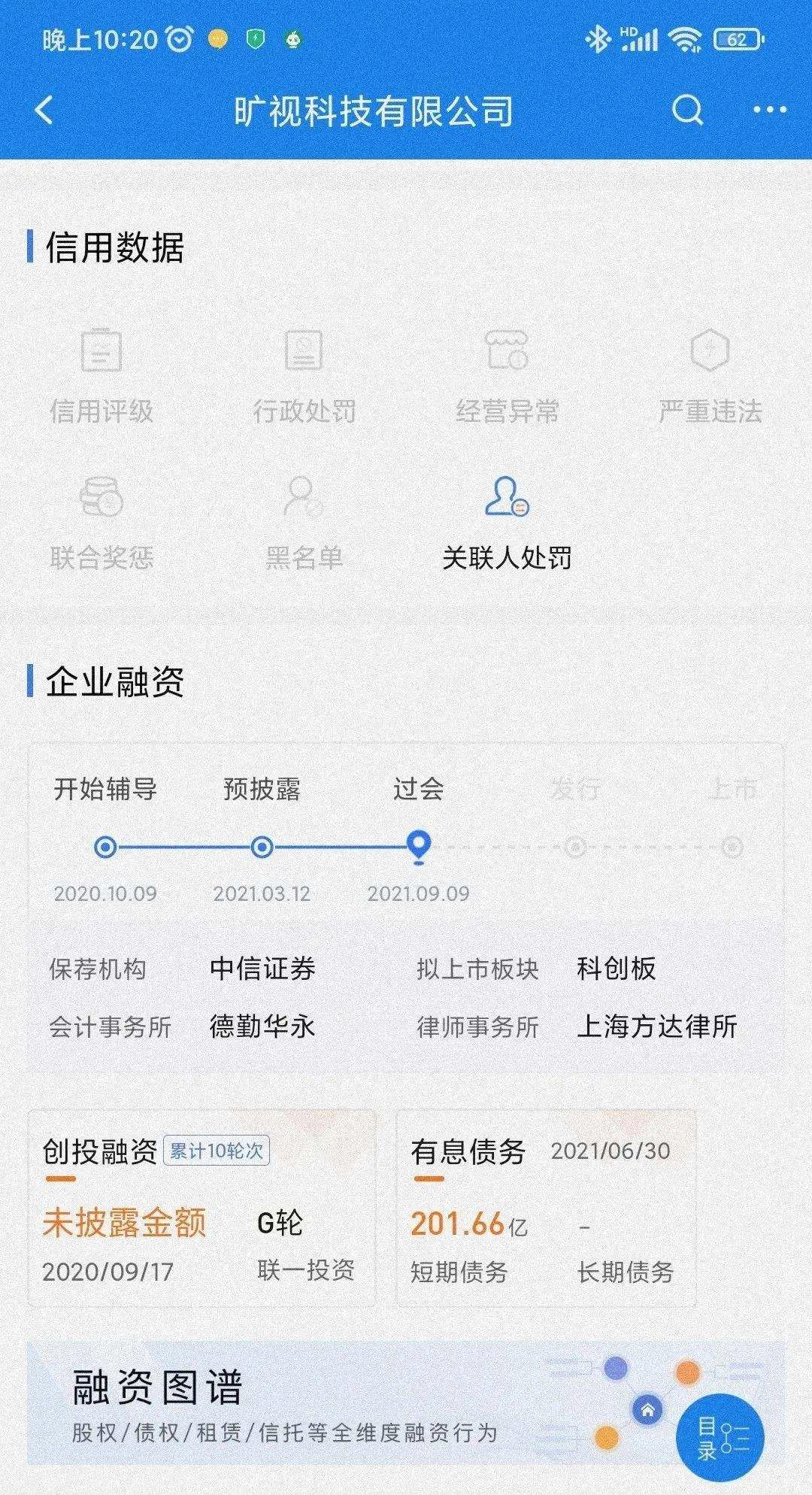
Task: Open 信用评级 item
Action: pyautogui.click(x=101, y=376)
